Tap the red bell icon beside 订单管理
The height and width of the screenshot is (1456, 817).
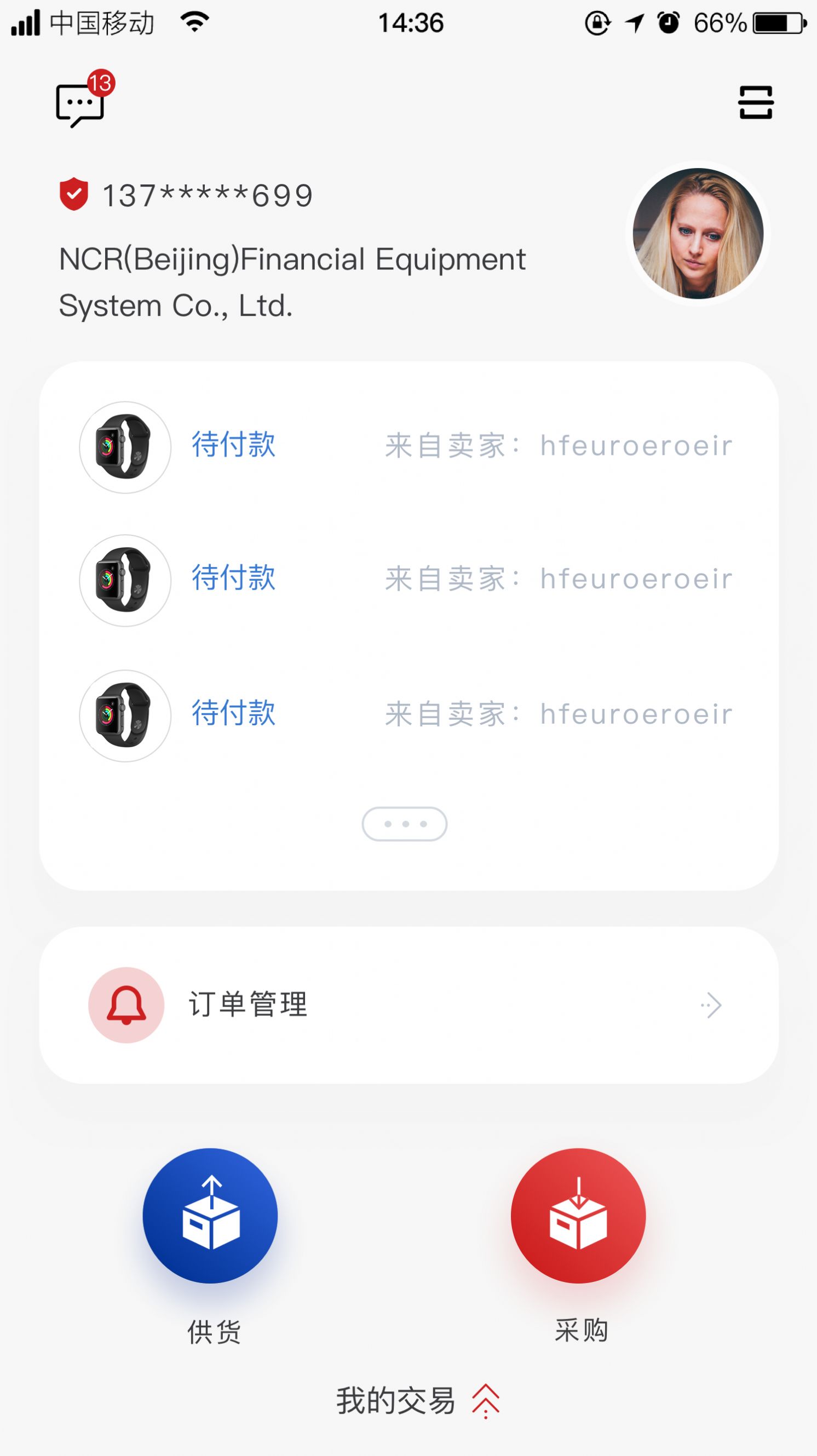point(125,1006)
